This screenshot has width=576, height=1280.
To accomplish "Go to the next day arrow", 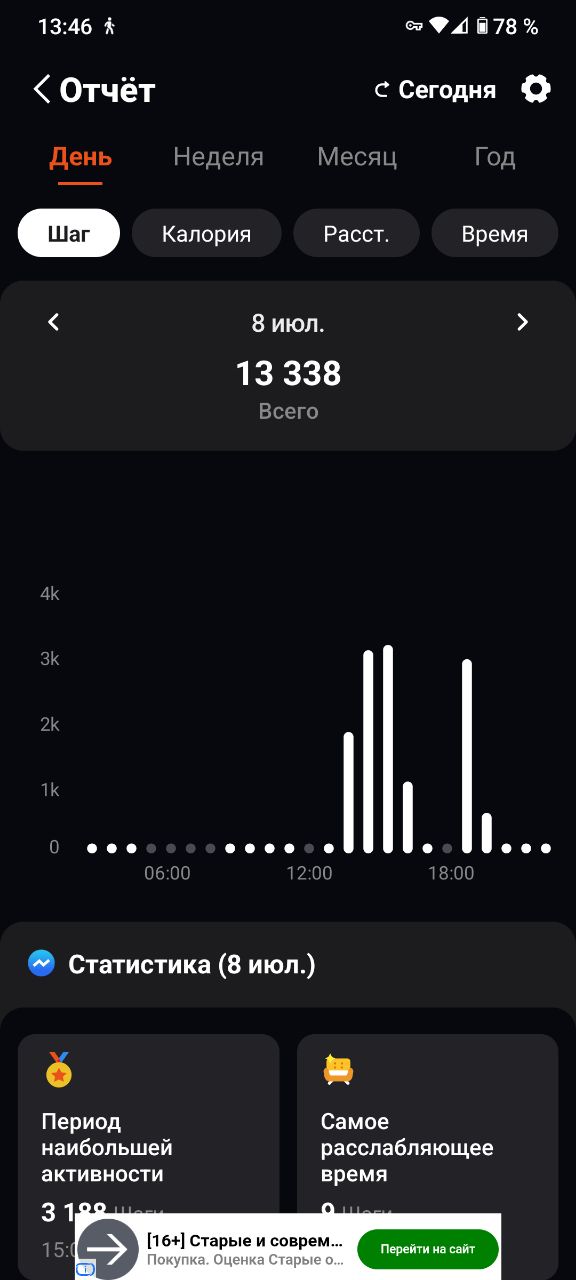I will coord(521,322).
